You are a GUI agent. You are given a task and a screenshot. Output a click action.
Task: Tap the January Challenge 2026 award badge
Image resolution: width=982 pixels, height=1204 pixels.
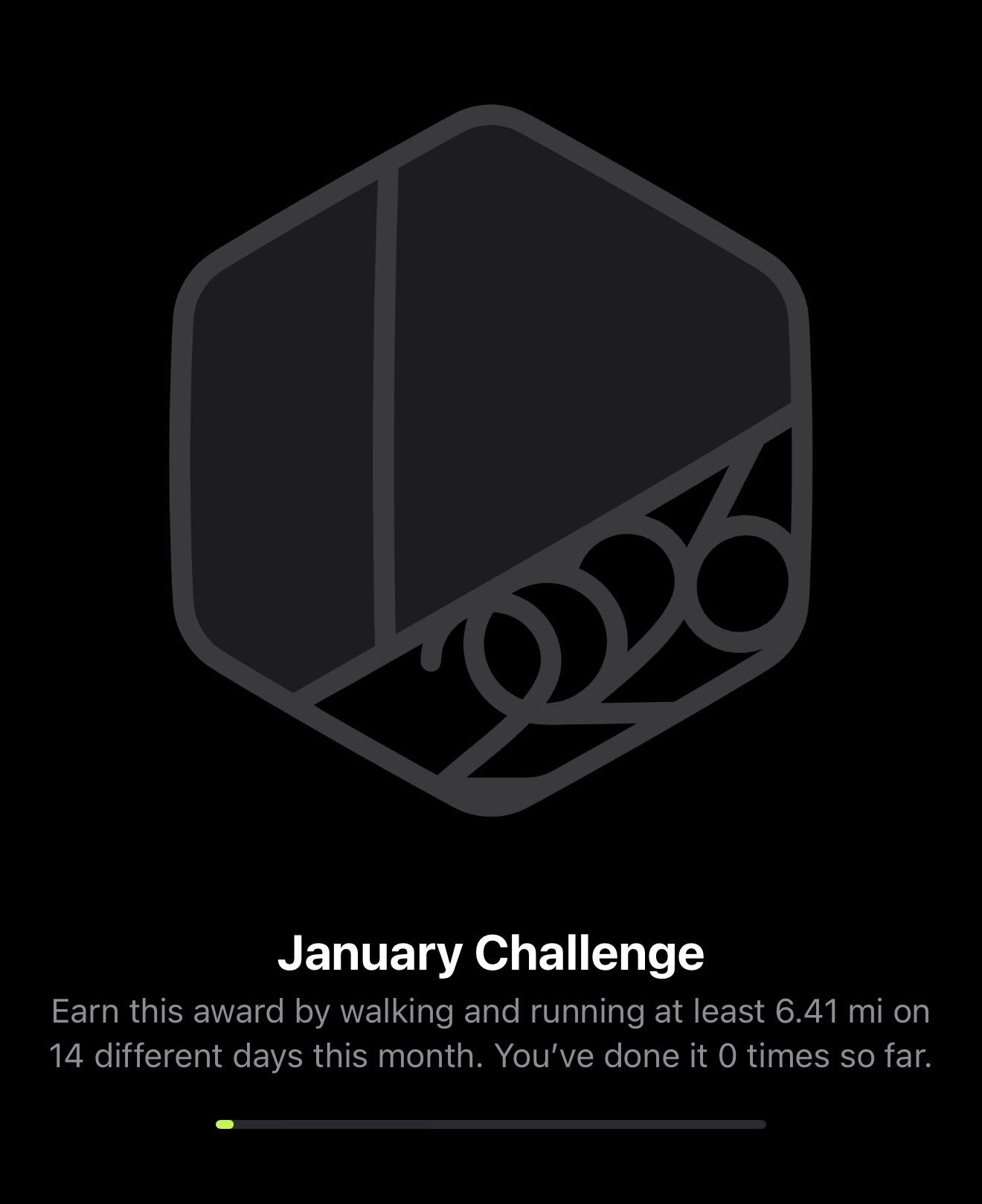(491, 460)
